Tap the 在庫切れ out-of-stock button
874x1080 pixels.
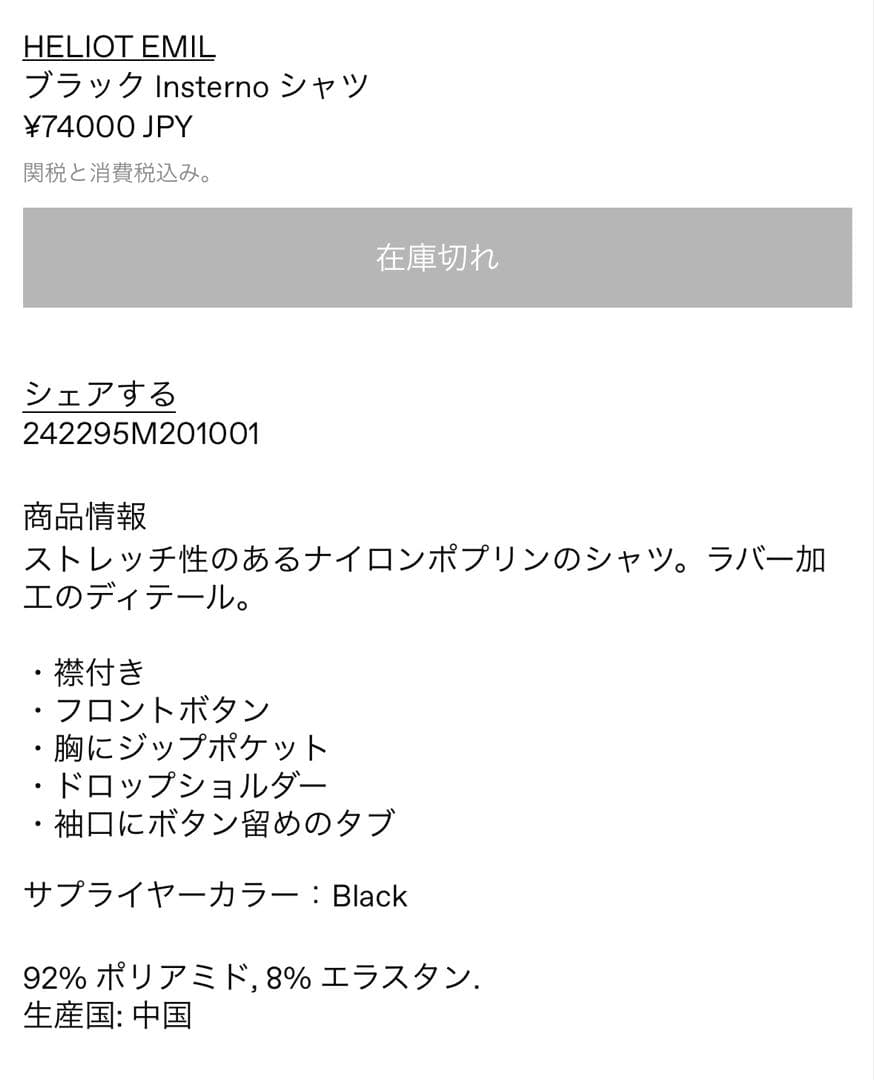(x=437, y=257)
